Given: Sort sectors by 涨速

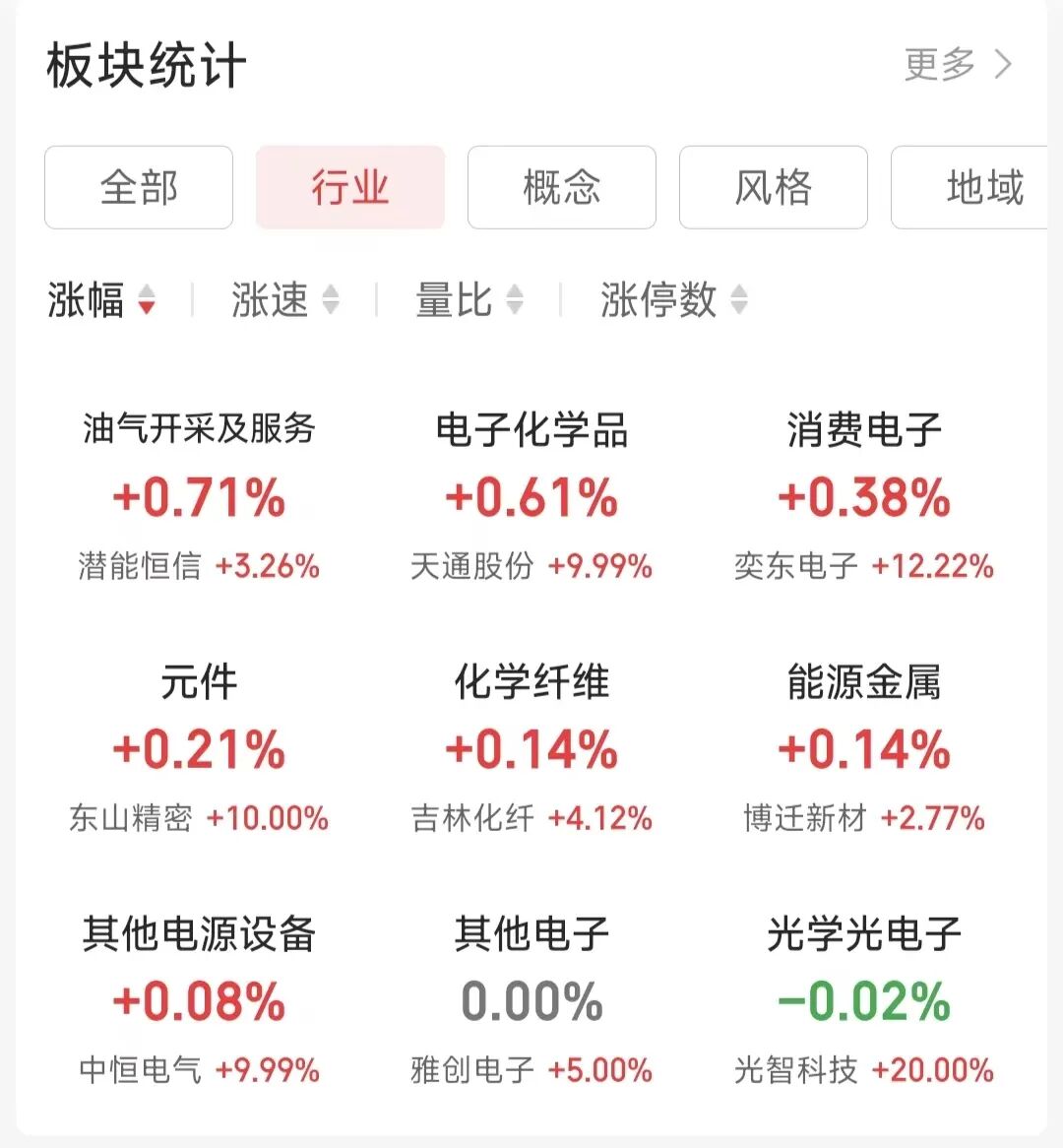Looking at the screenshot, I should coord(285,299).
